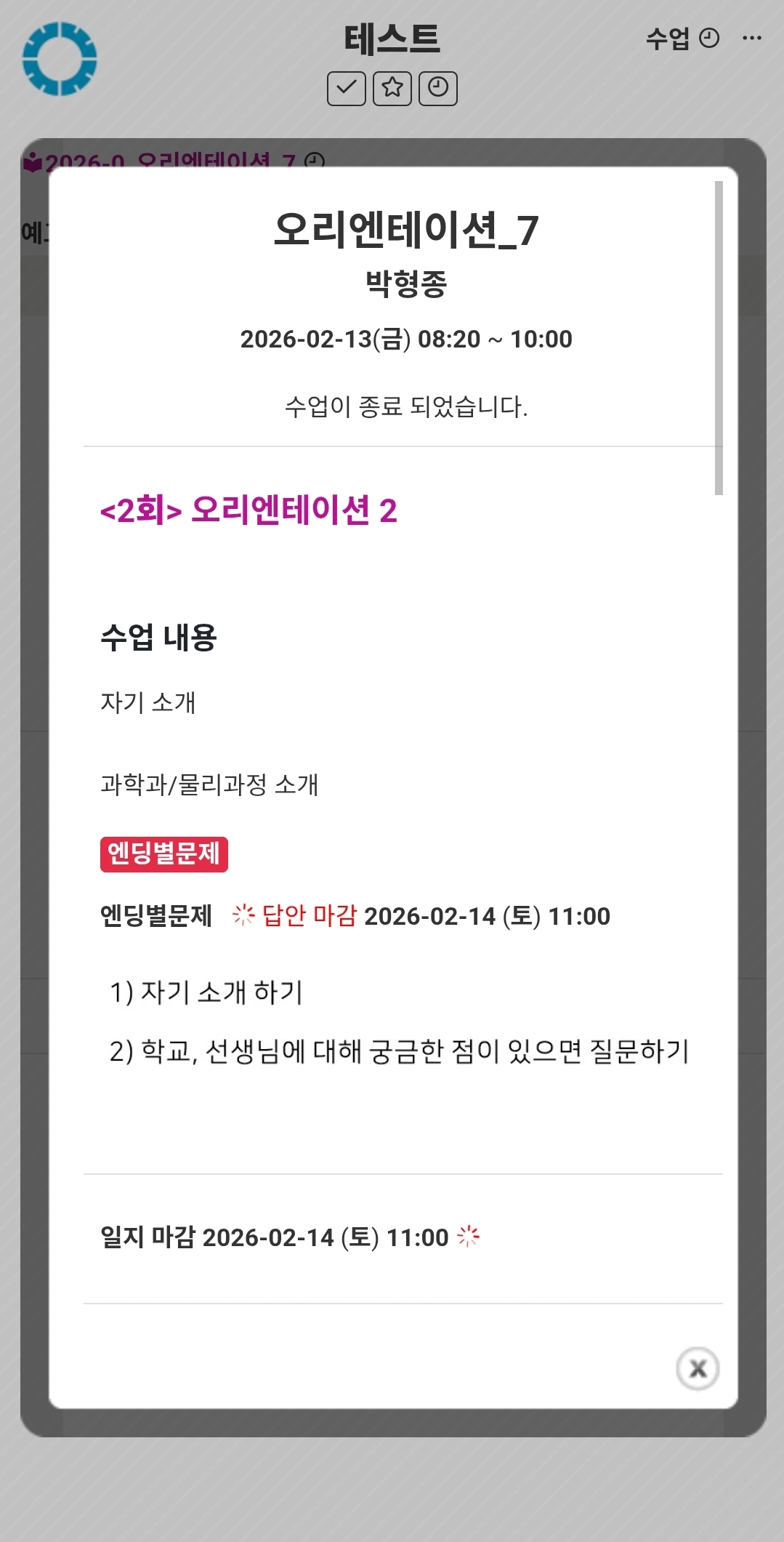Tap the star icon under 테스트

pyautogui.click(x=392, y=89)
